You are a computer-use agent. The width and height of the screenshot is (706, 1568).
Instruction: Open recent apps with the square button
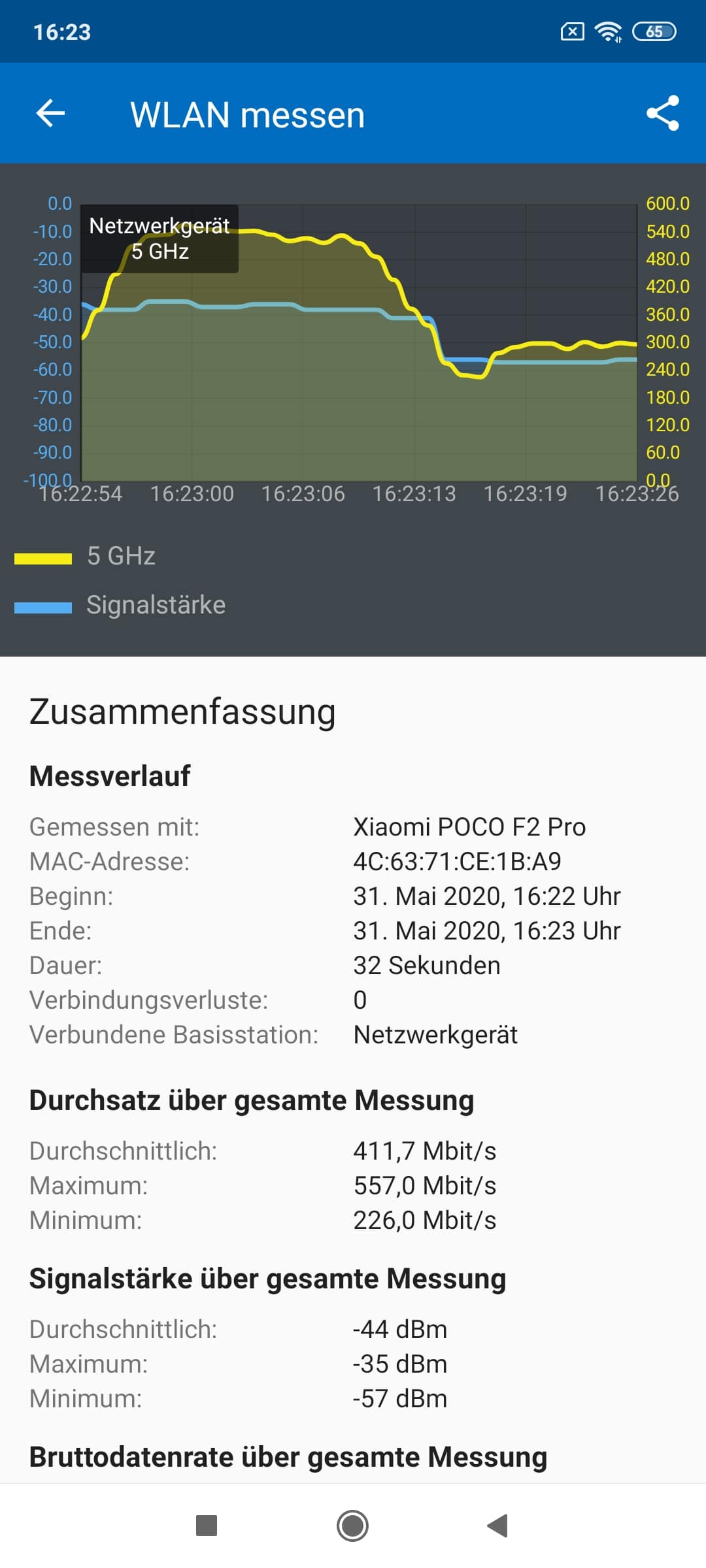pos(207,1526)
